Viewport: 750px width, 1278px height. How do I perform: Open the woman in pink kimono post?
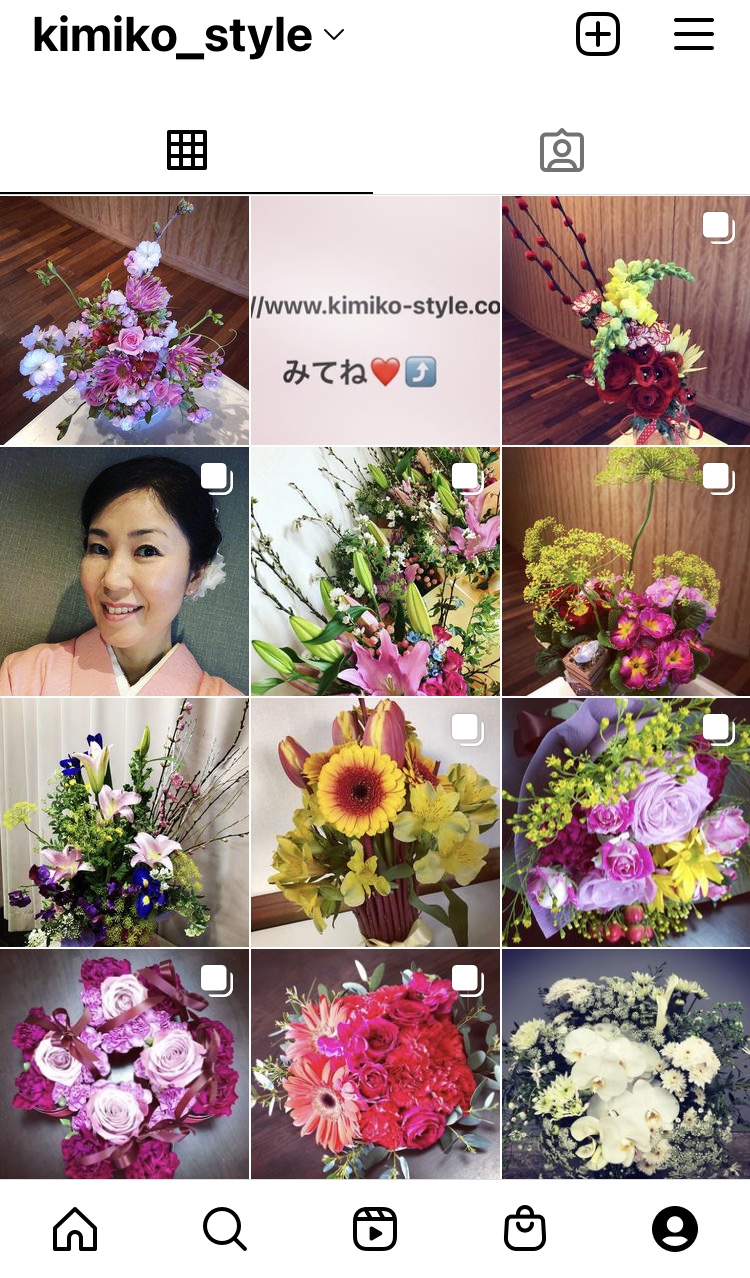point(124,571)
